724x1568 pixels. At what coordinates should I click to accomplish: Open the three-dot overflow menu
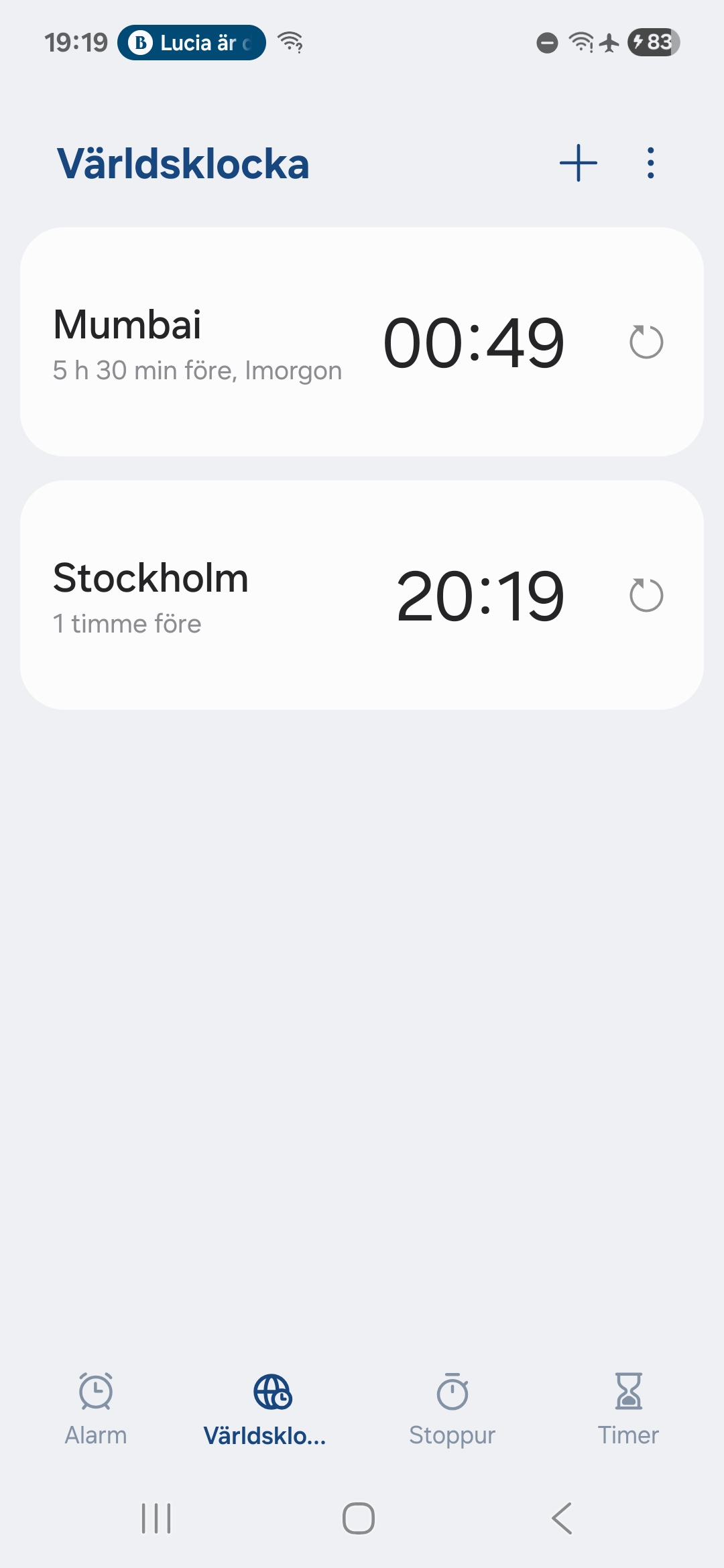[x=650, y=163]
